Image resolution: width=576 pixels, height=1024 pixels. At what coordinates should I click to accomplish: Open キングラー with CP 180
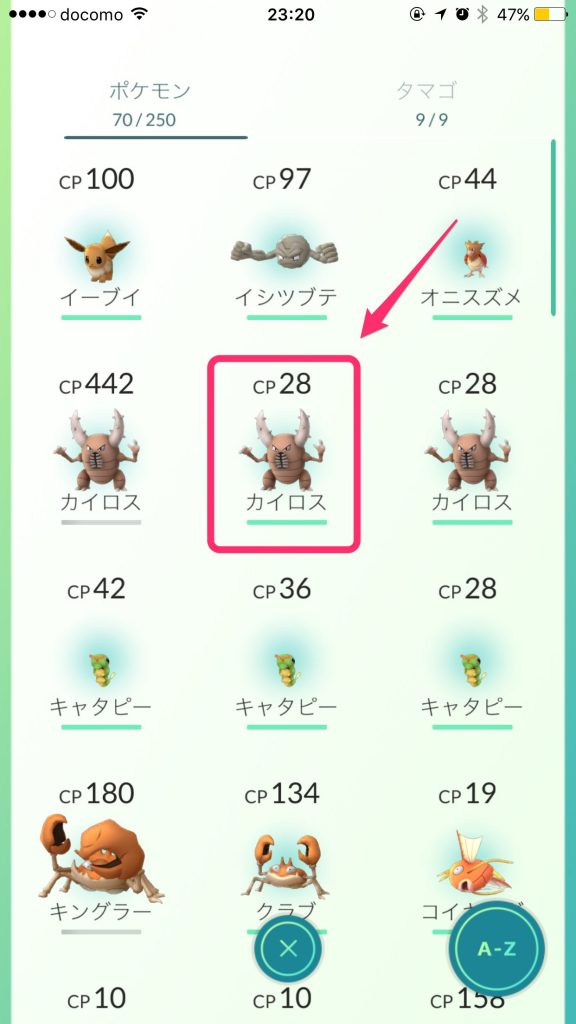tap(101, 857)
